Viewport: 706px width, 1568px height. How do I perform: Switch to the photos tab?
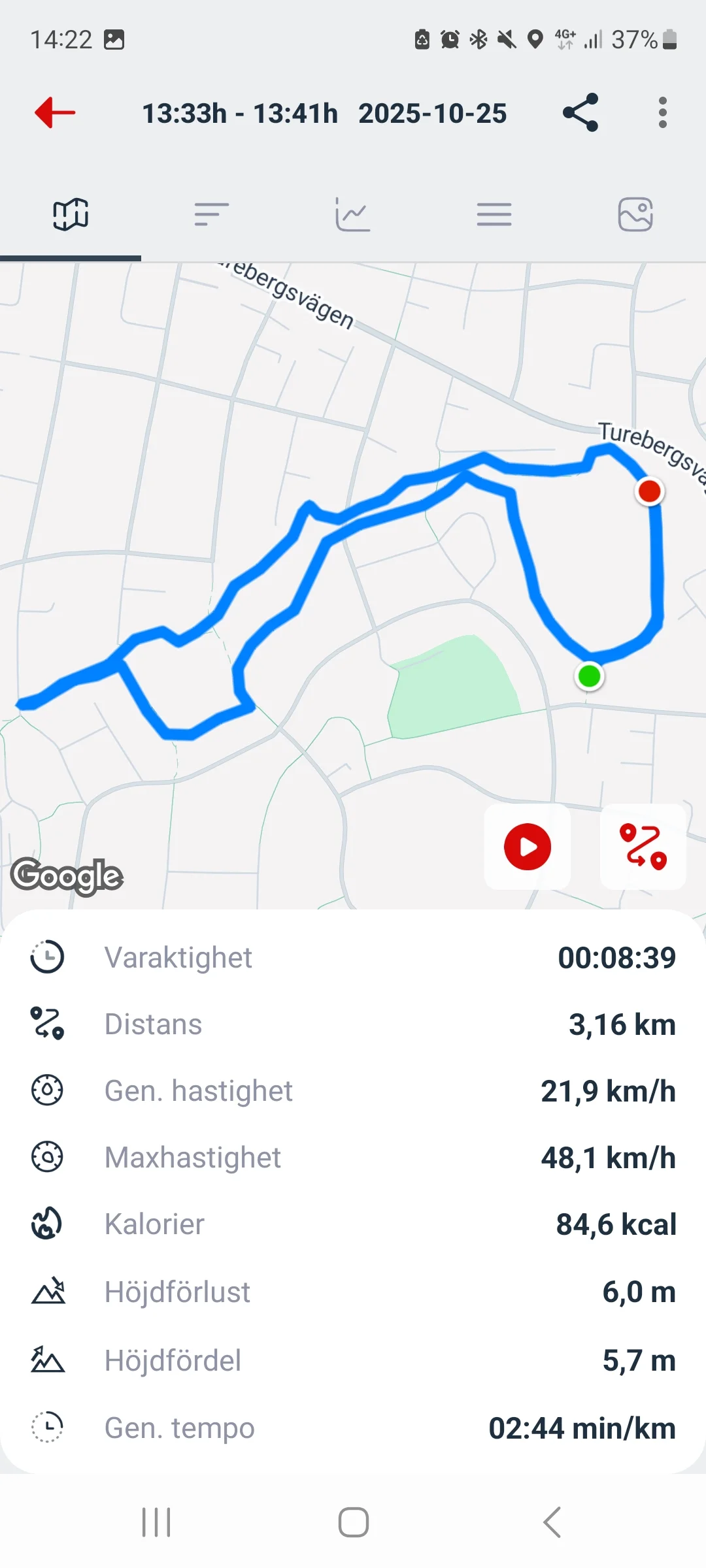coord(635,214)
